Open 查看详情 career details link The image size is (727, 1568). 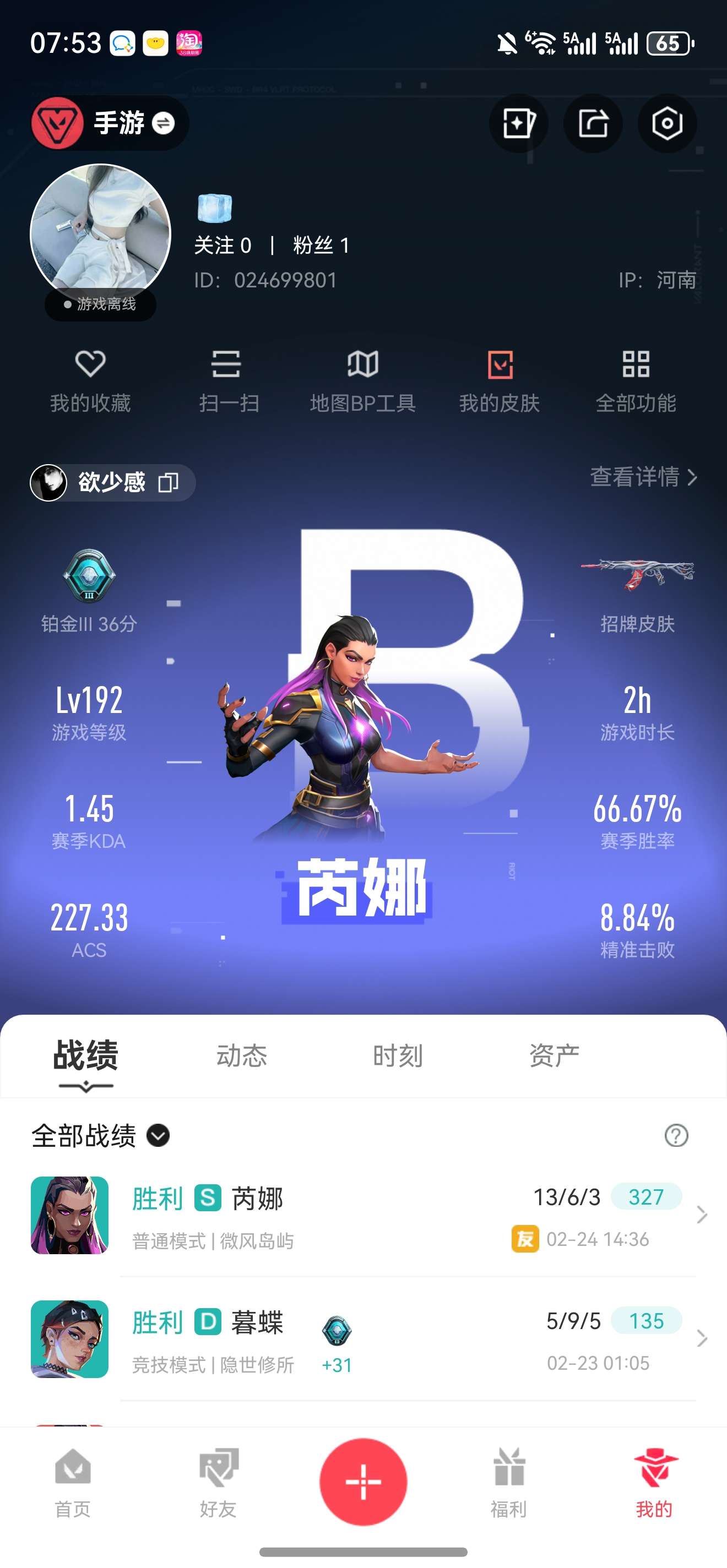point(638,478)
